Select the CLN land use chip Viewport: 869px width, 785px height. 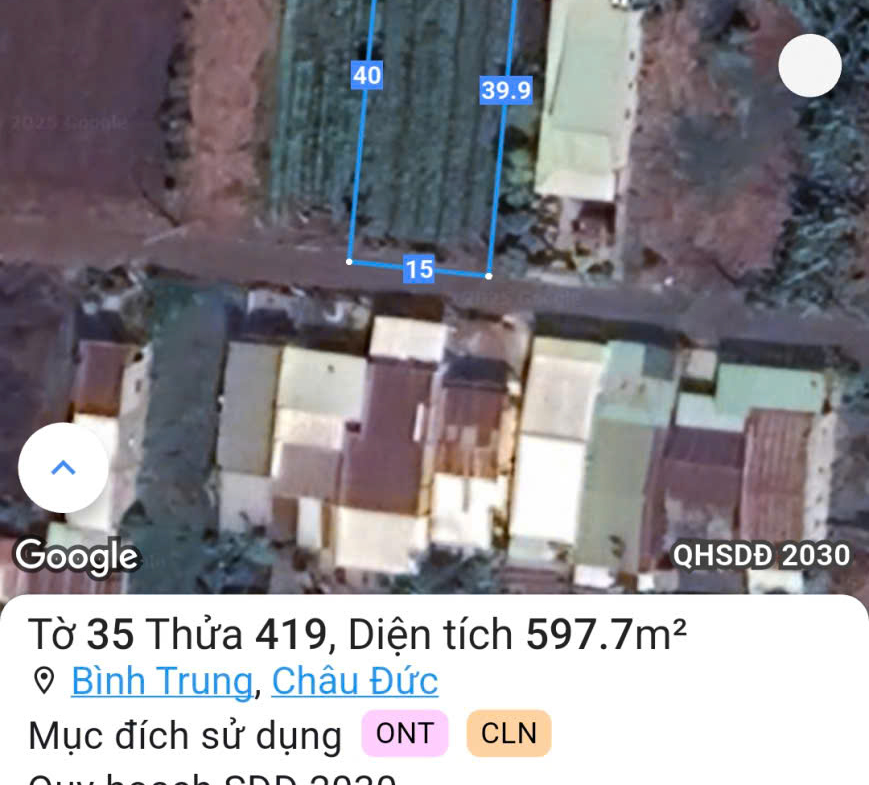coord(508,734)
